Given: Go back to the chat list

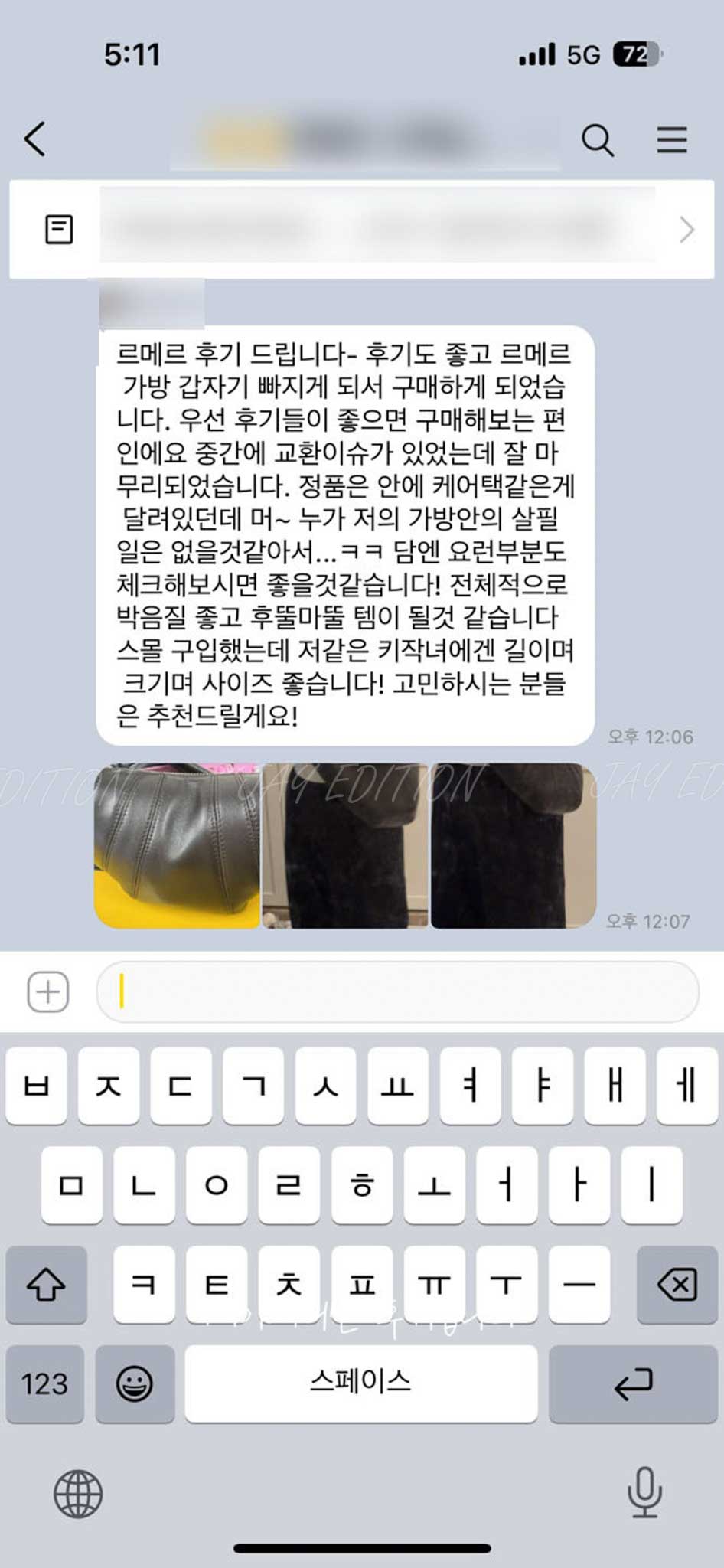Looking at the screenshot, I should point(35,139).
